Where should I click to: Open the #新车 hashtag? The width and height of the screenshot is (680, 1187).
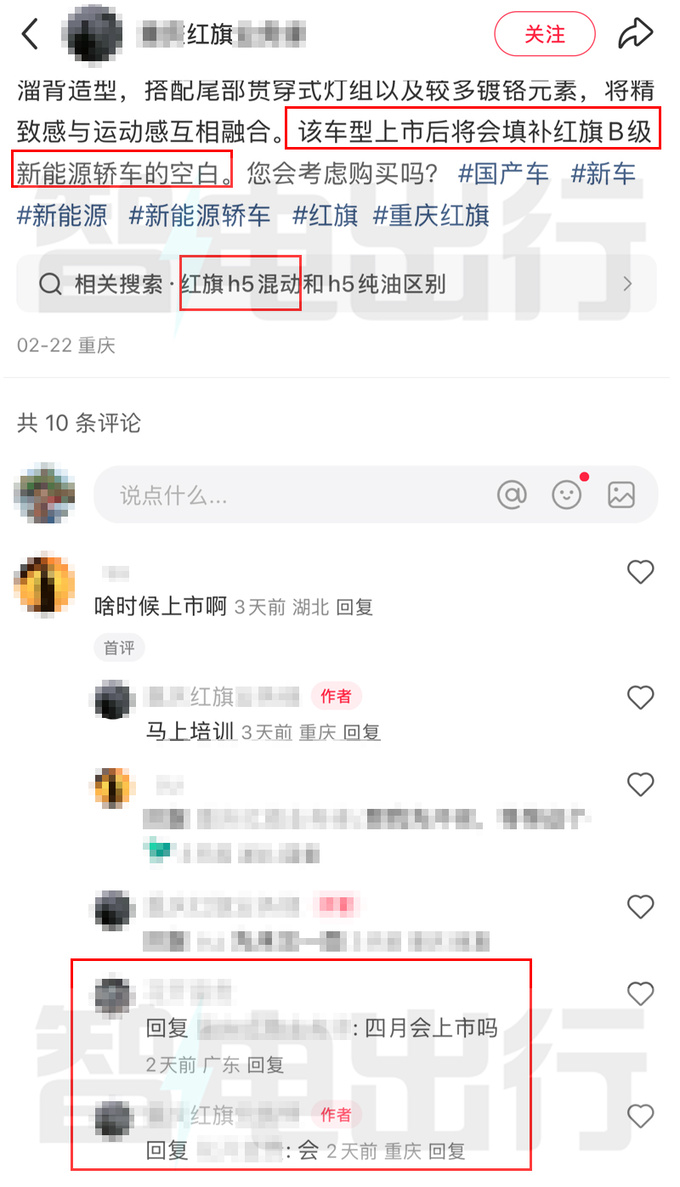tap(603, 173)
